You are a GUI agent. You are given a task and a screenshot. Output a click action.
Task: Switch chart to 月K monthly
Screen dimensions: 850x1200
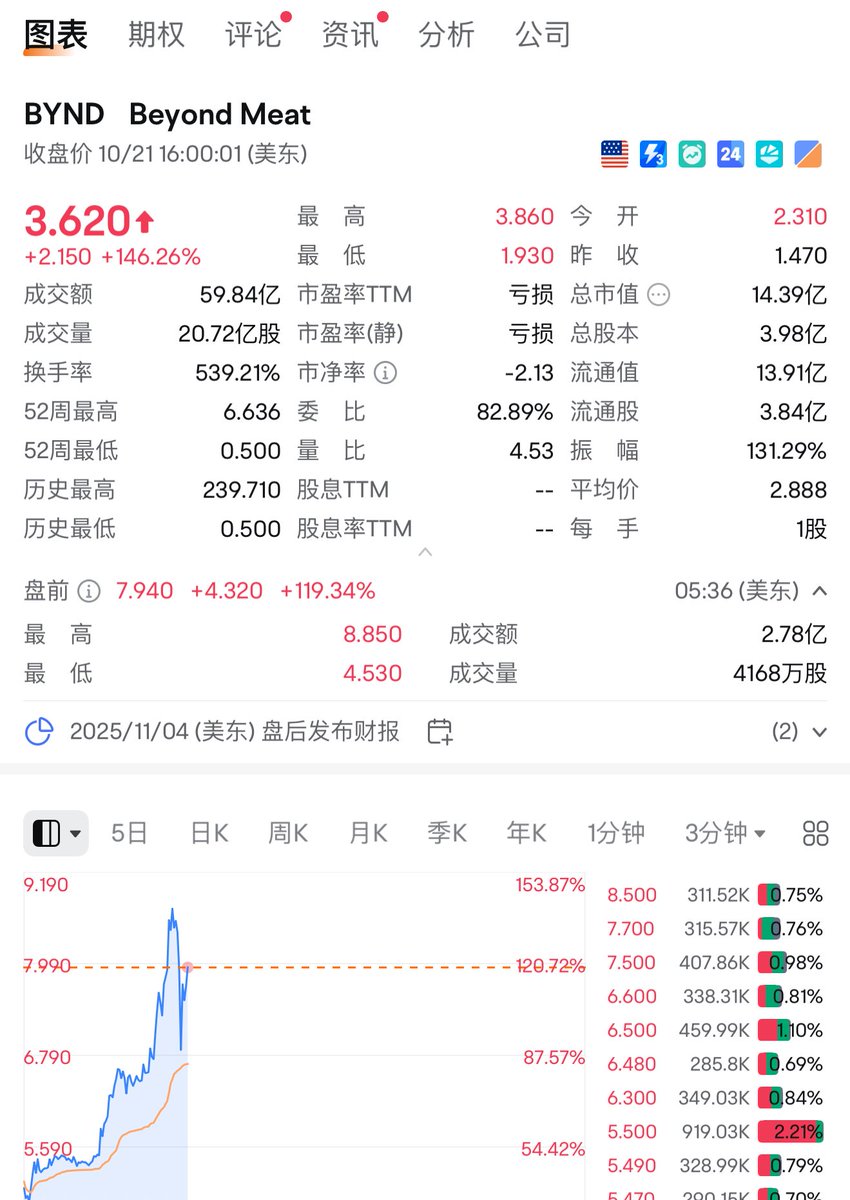368,833
